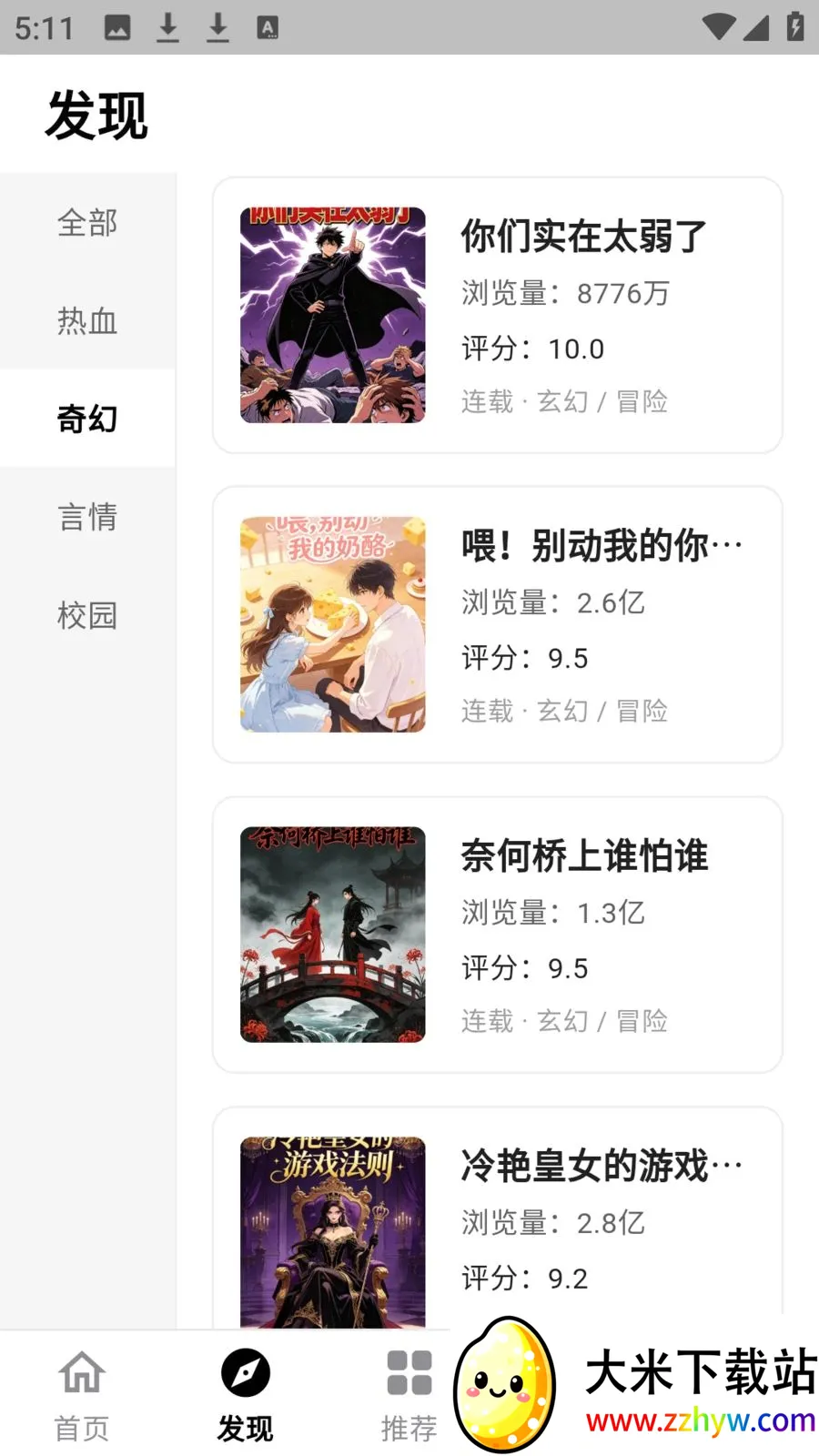The width and height of the screenshot is (819, 1456).
Task: Select the 全部 category
Action: pos(87,223)
